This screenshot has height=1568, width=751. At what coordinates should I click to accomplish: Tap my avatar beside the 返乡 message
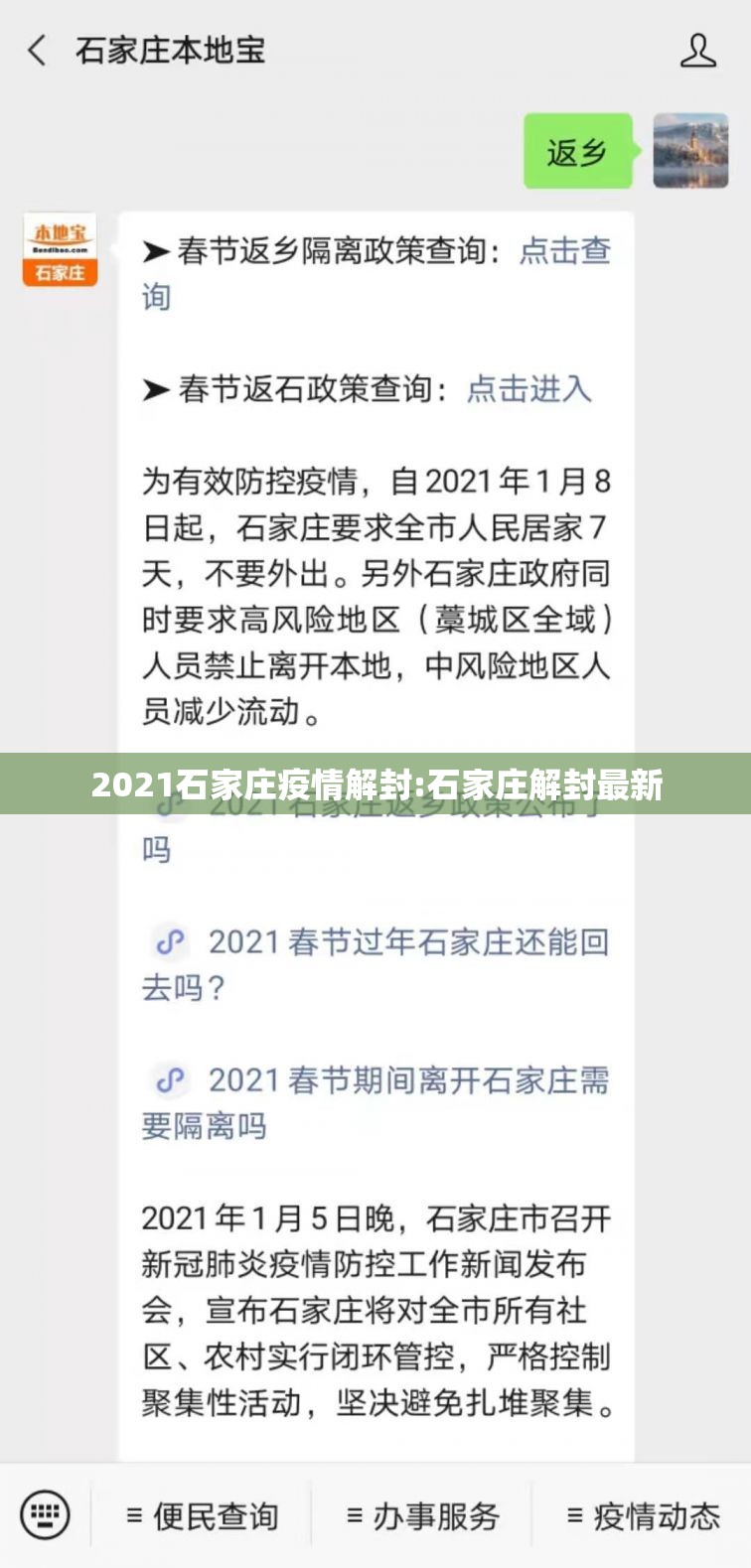[x=690, y=151]
